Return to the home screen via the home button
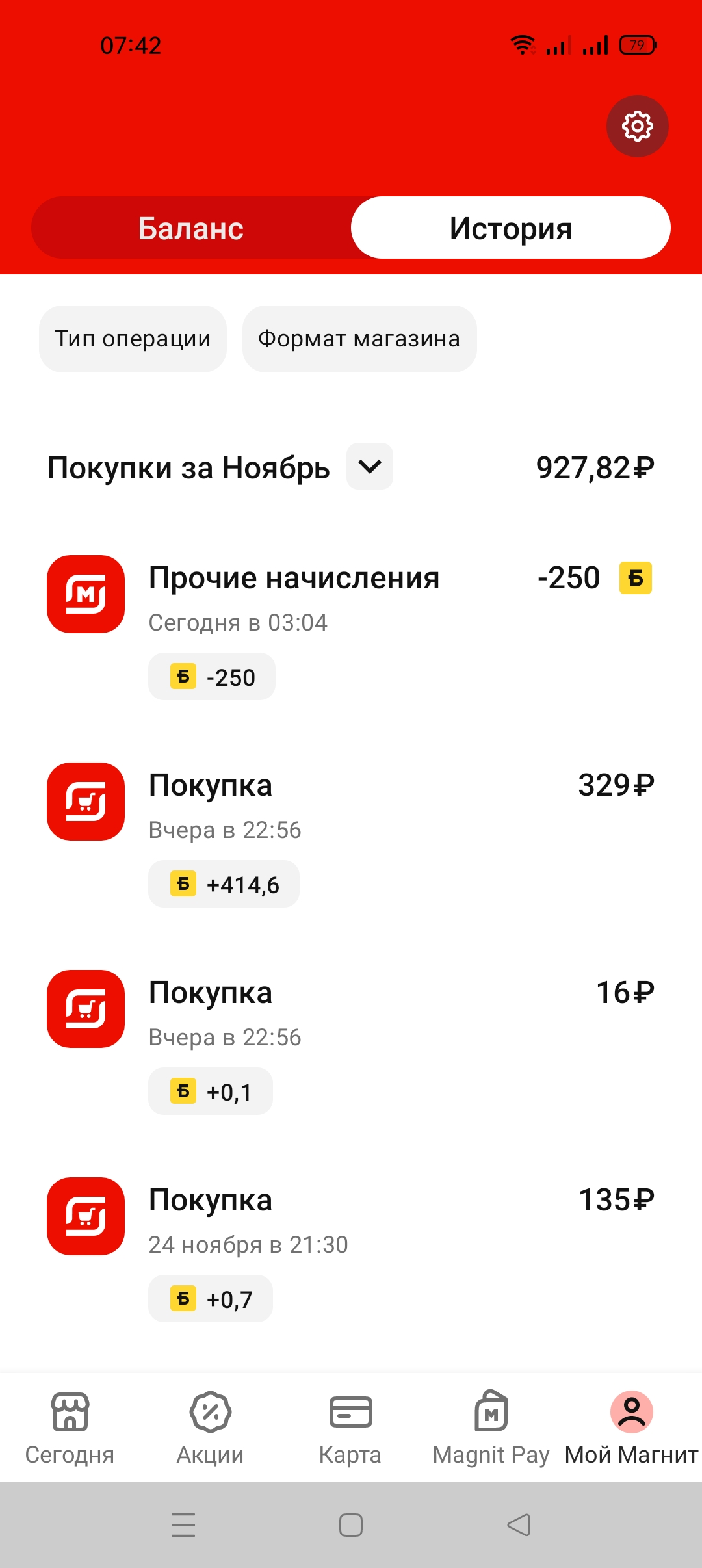Image resolution: width=702 pixels, height=1568 pixels. (x=351, y=1525)
